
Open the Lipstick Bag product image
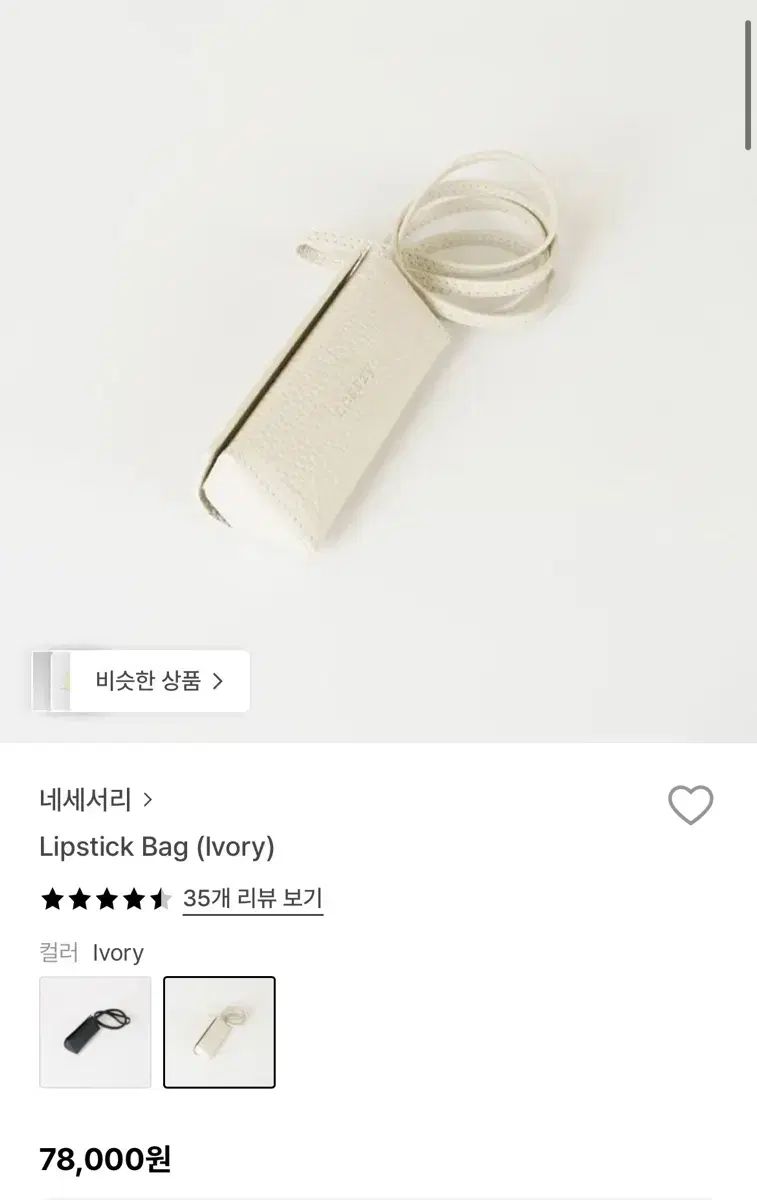point(378,350)
